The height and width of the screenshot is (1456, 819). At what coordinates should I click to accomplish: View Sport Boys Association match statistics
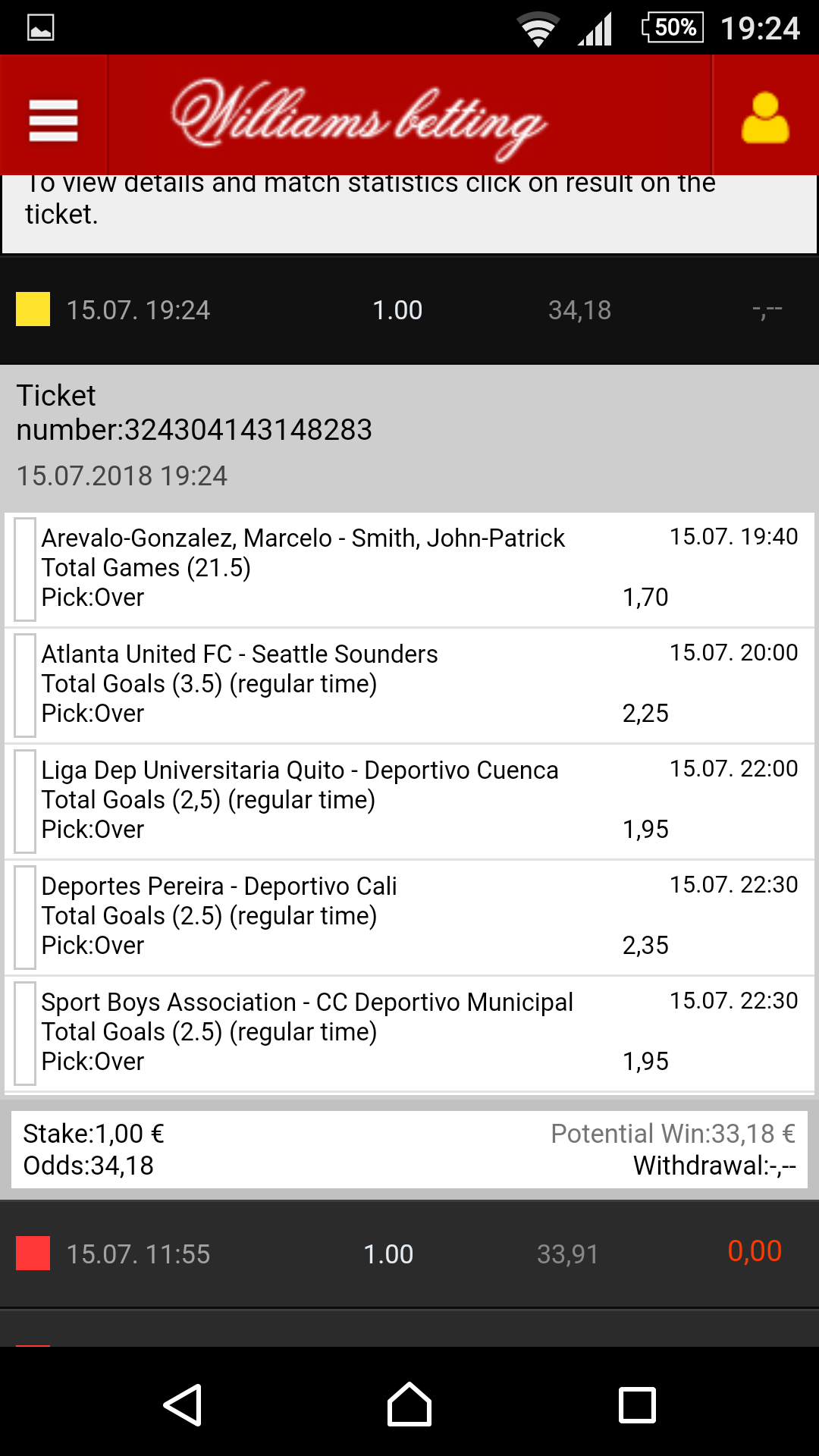click(409, 1034)
